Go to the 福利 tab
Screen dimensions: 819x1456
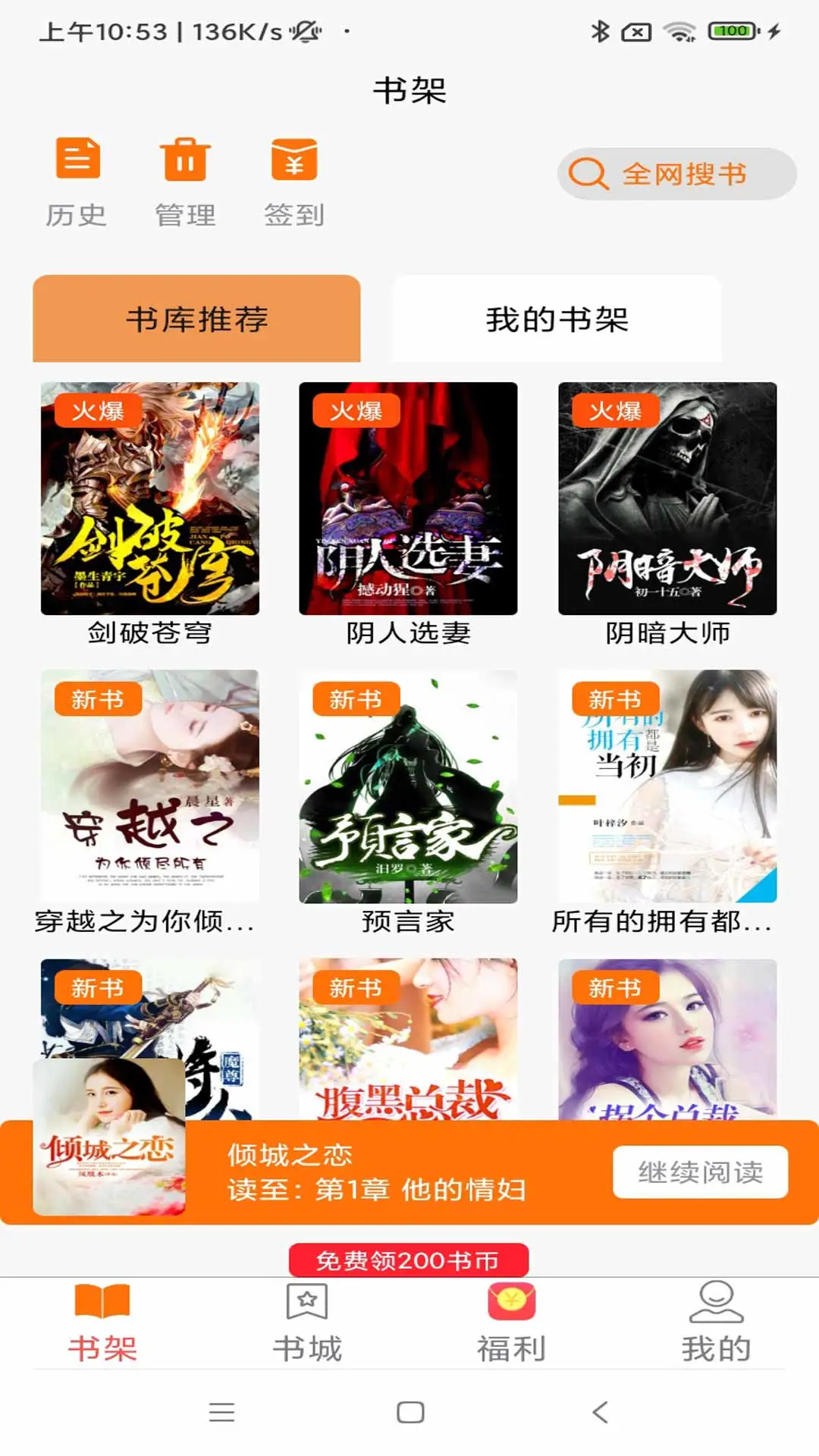tap(511, 1323)
